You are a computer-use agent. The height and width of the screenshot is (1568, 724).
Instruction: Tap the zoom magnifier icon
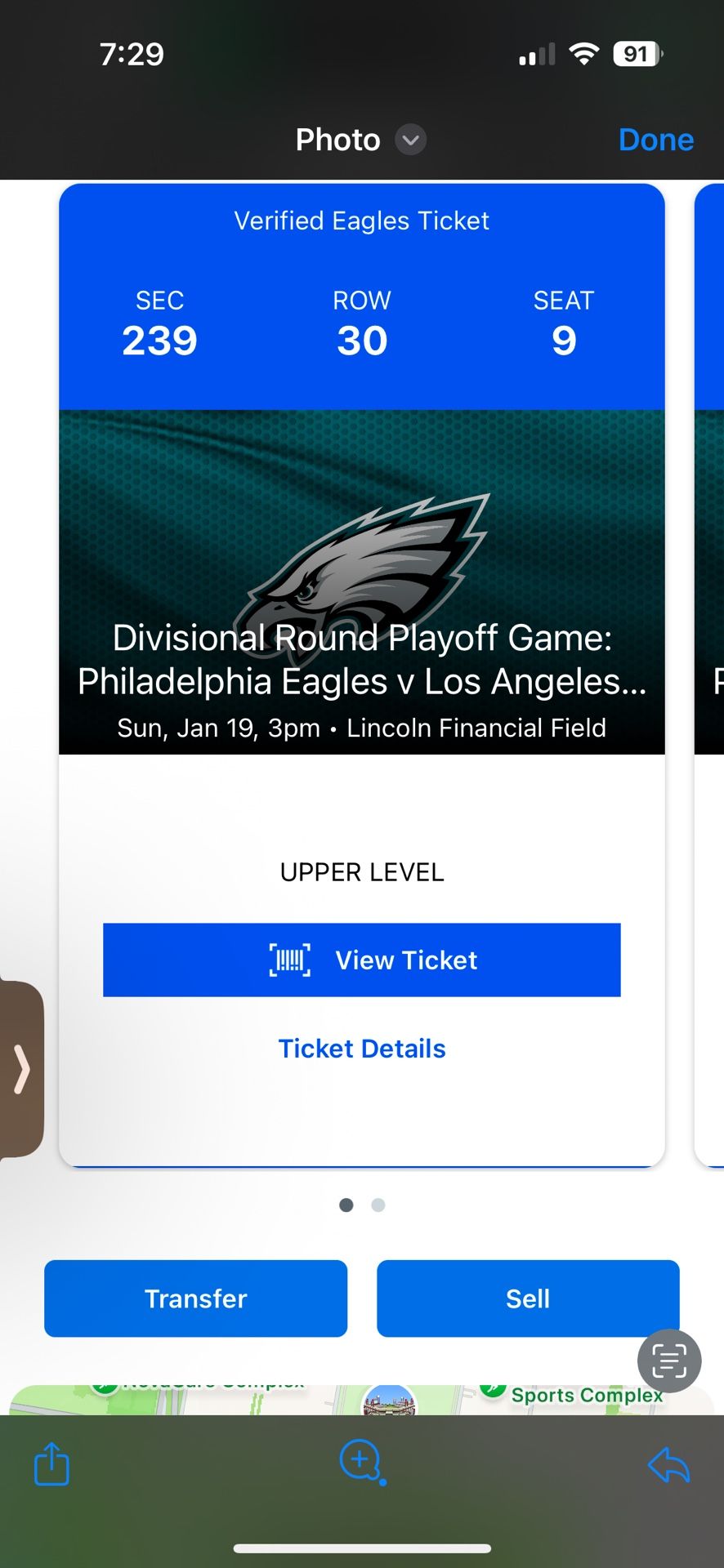point(362,1462)
